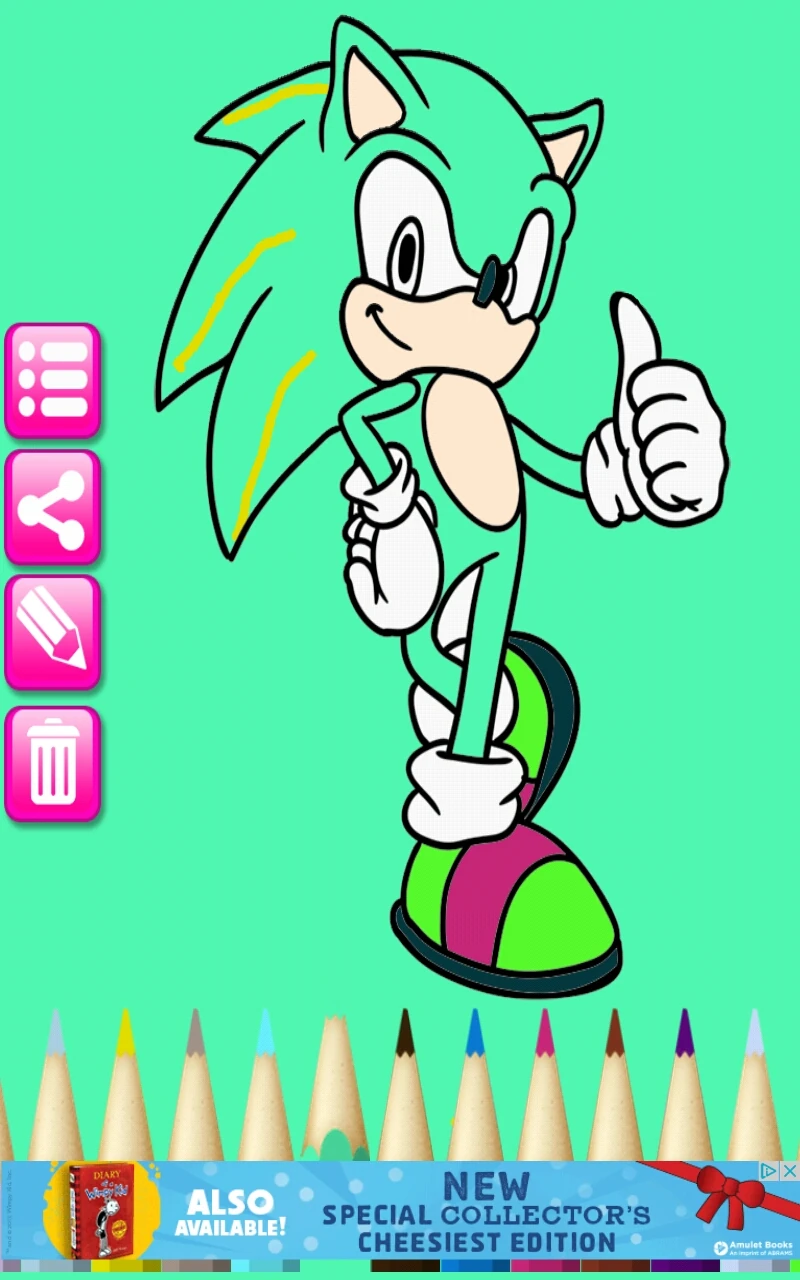
Task: Select the pencil drawing tool
Action: tap(52, 633)
